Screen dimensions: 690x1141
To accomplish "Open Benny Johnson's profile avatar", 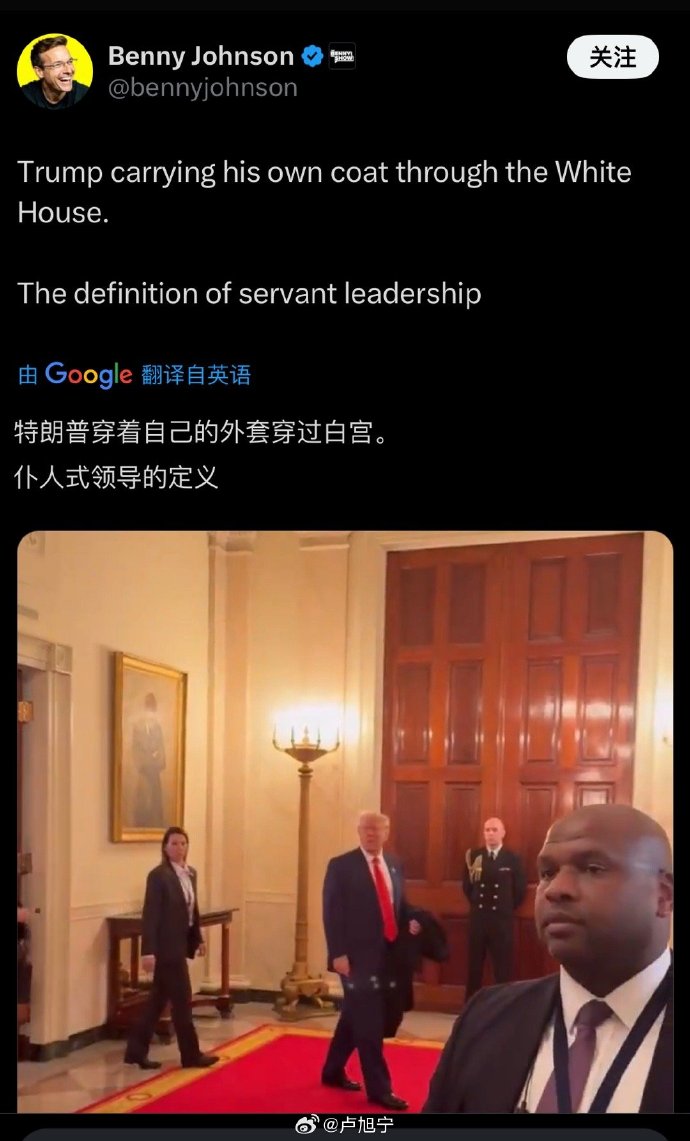I will 55,71.
